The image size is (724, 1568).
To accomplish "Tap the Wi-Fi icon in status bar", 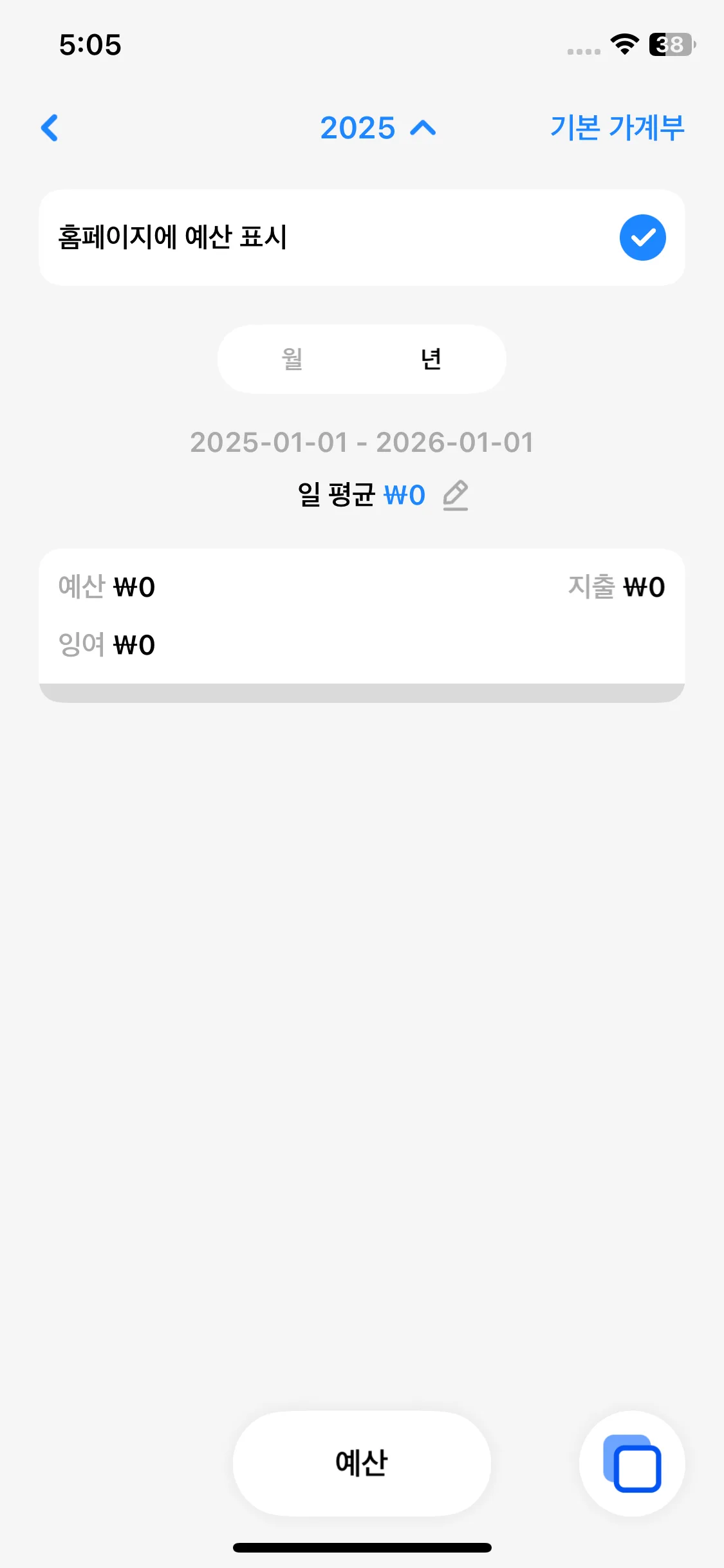I will (622, 44).
